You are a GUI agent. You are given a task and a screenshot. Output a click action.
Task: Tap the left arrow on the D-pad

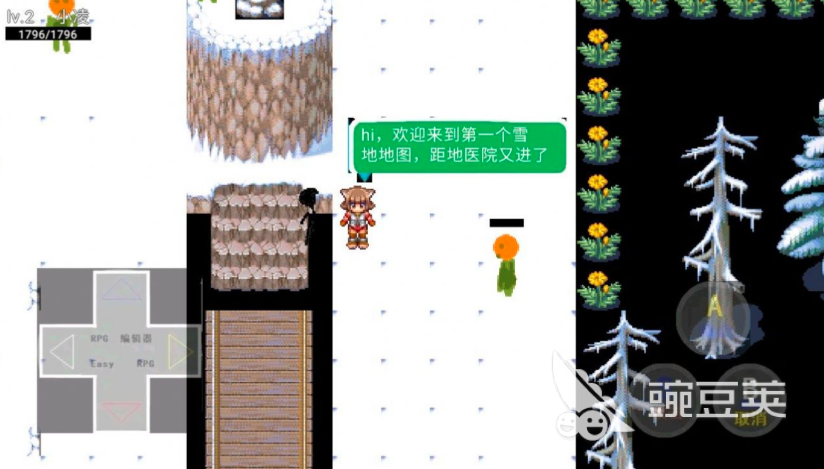tap(62, 352)
